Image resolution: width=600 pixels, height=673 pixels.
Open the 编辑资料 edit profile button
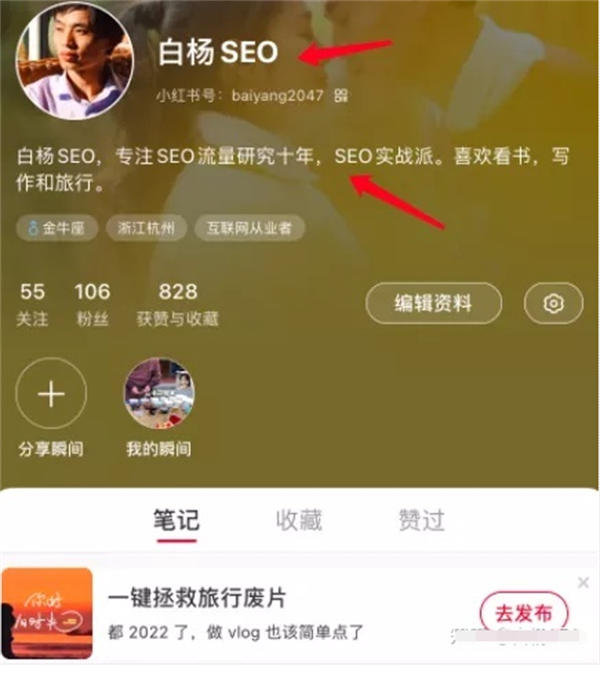point(433,303)
